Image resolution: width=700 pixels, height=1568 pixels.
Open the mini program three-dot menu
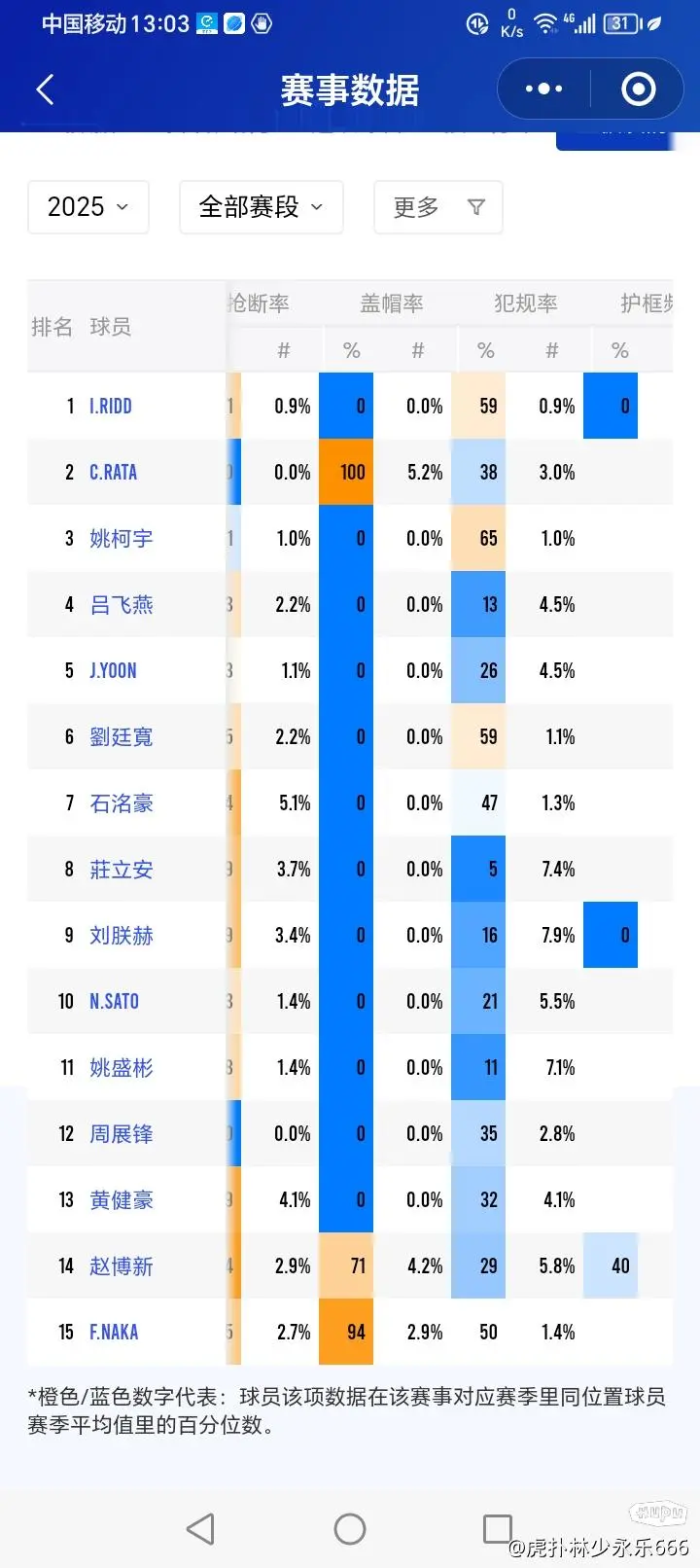pos(544,89)
